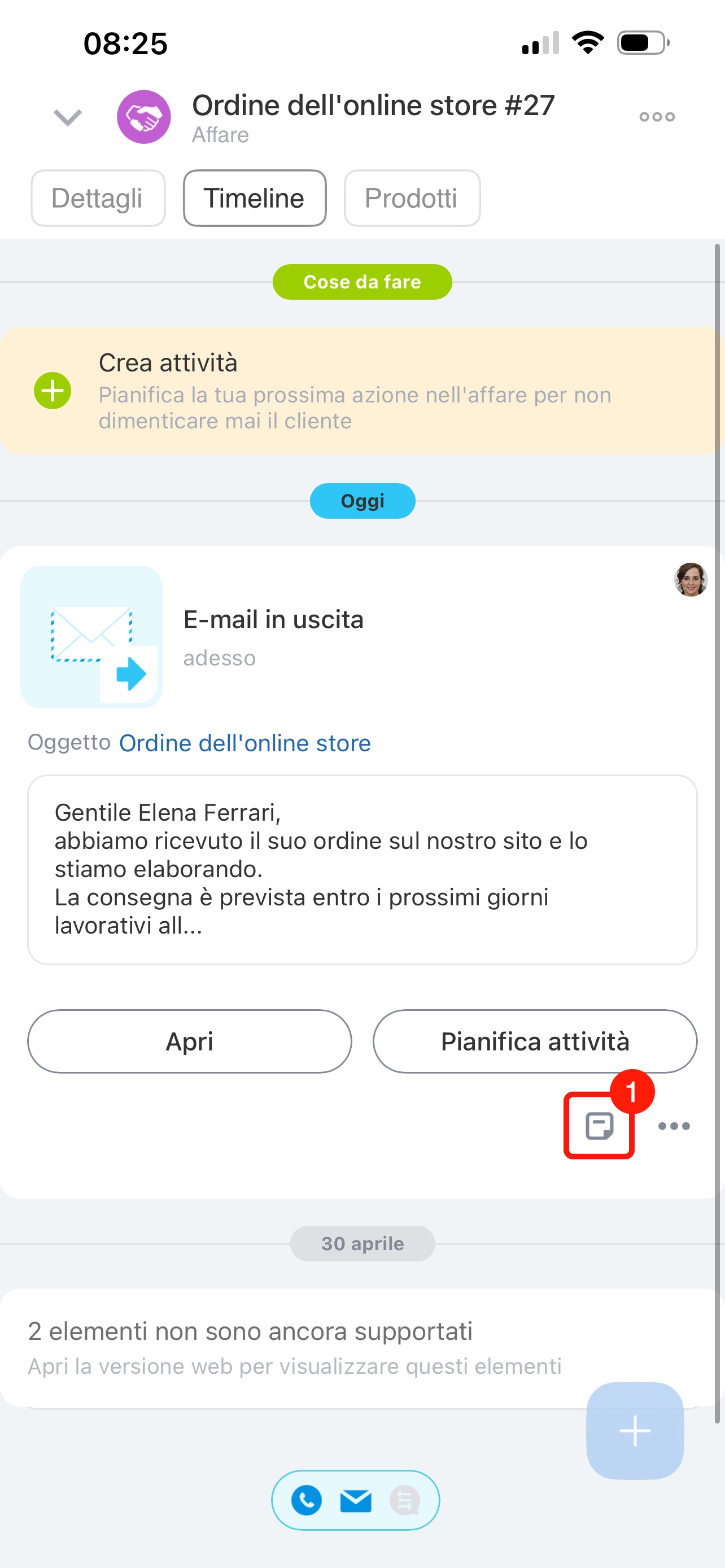The width and height of the screenshot is (725, 1568).
Task: Compose an email with the envelope icon
Action: [356, 1501]
